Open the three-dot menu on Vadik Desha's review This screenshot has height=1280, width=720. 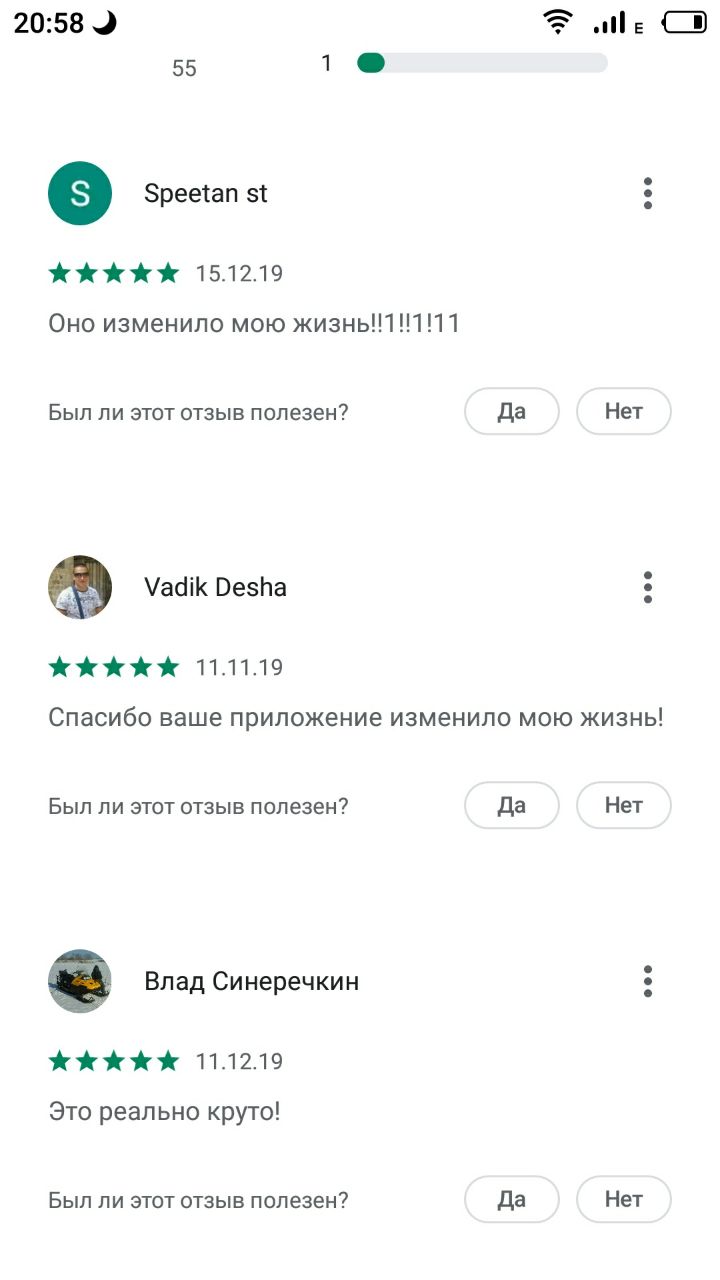click(x=648, y=587)
